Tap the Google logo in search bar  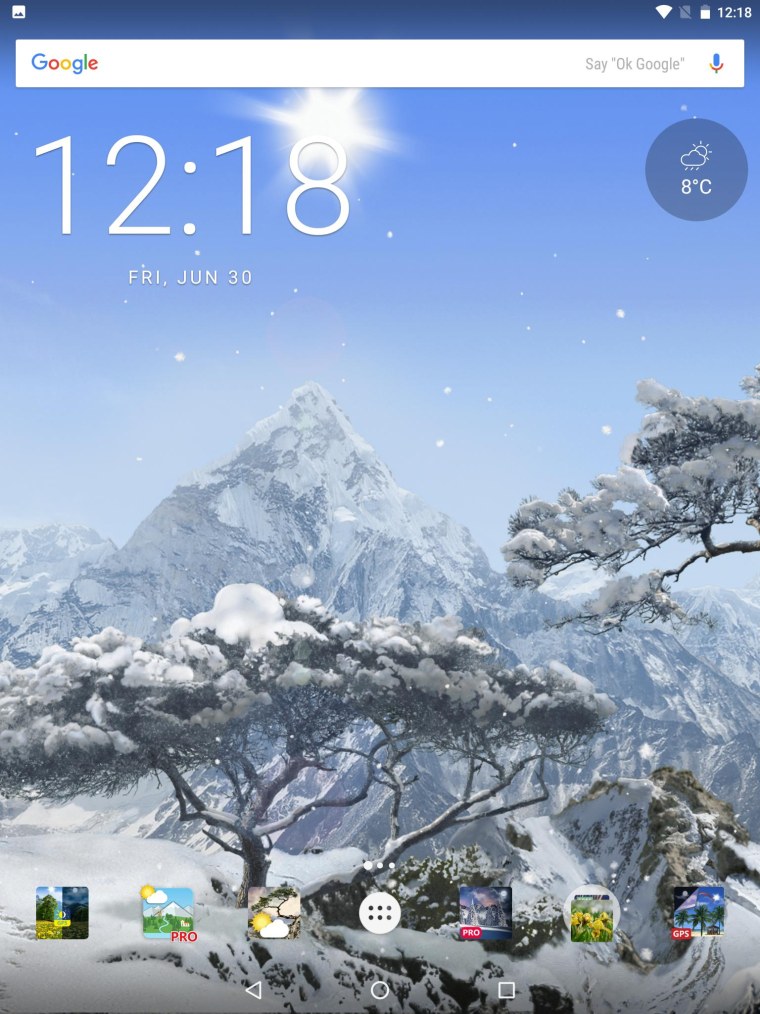point(63,63)
